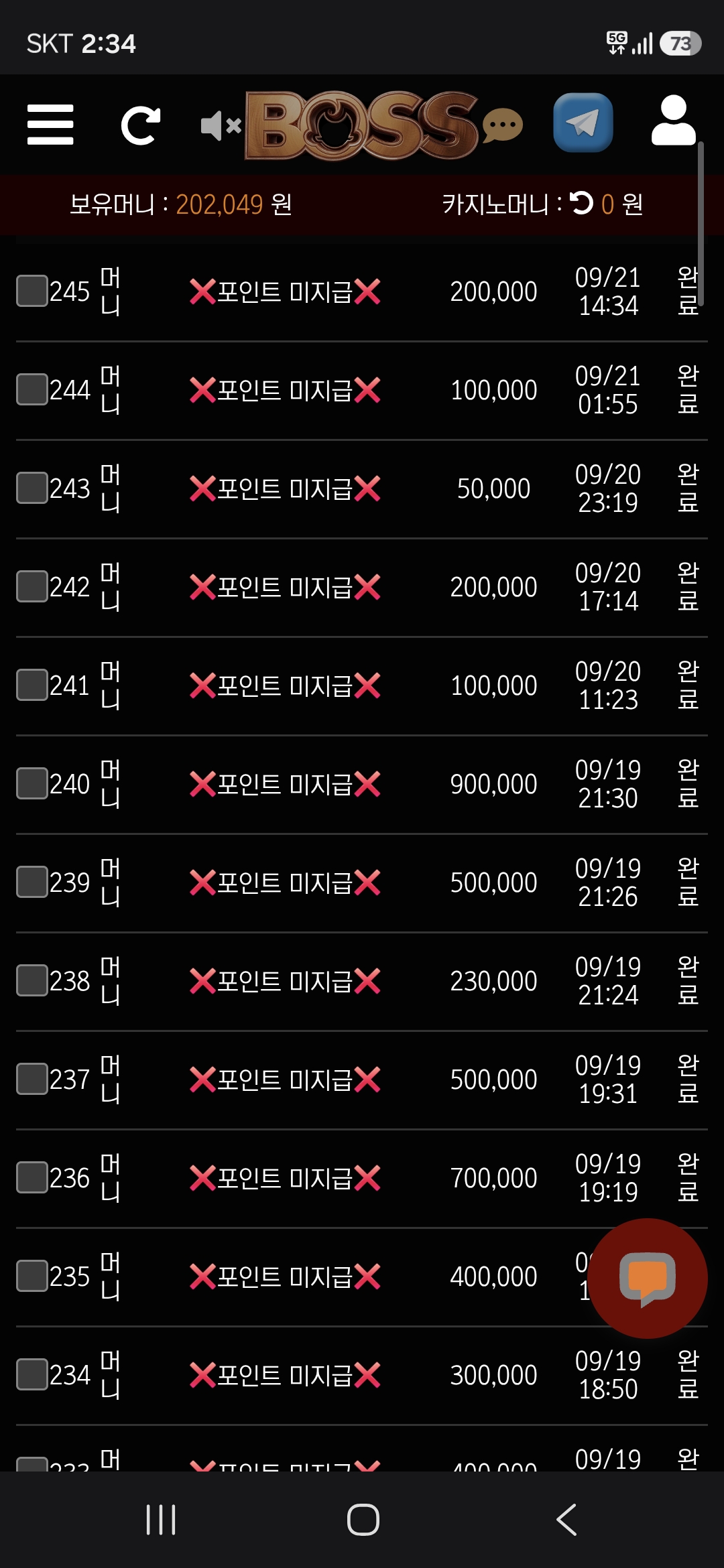
Task: Check entry 241's checkbox
Action: 32,685
